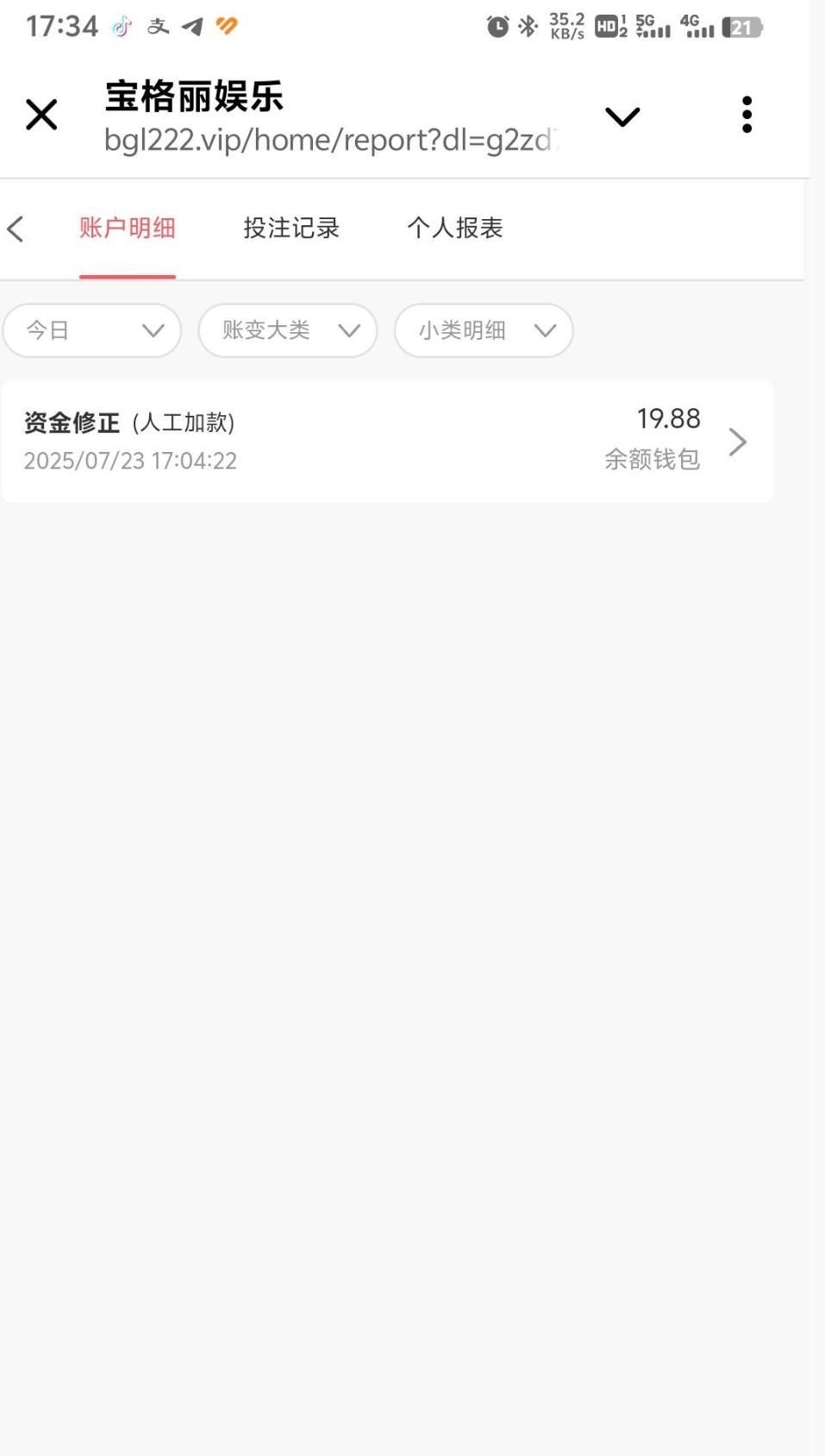Tap the 5G signal indicator

(x=655, y=26)
